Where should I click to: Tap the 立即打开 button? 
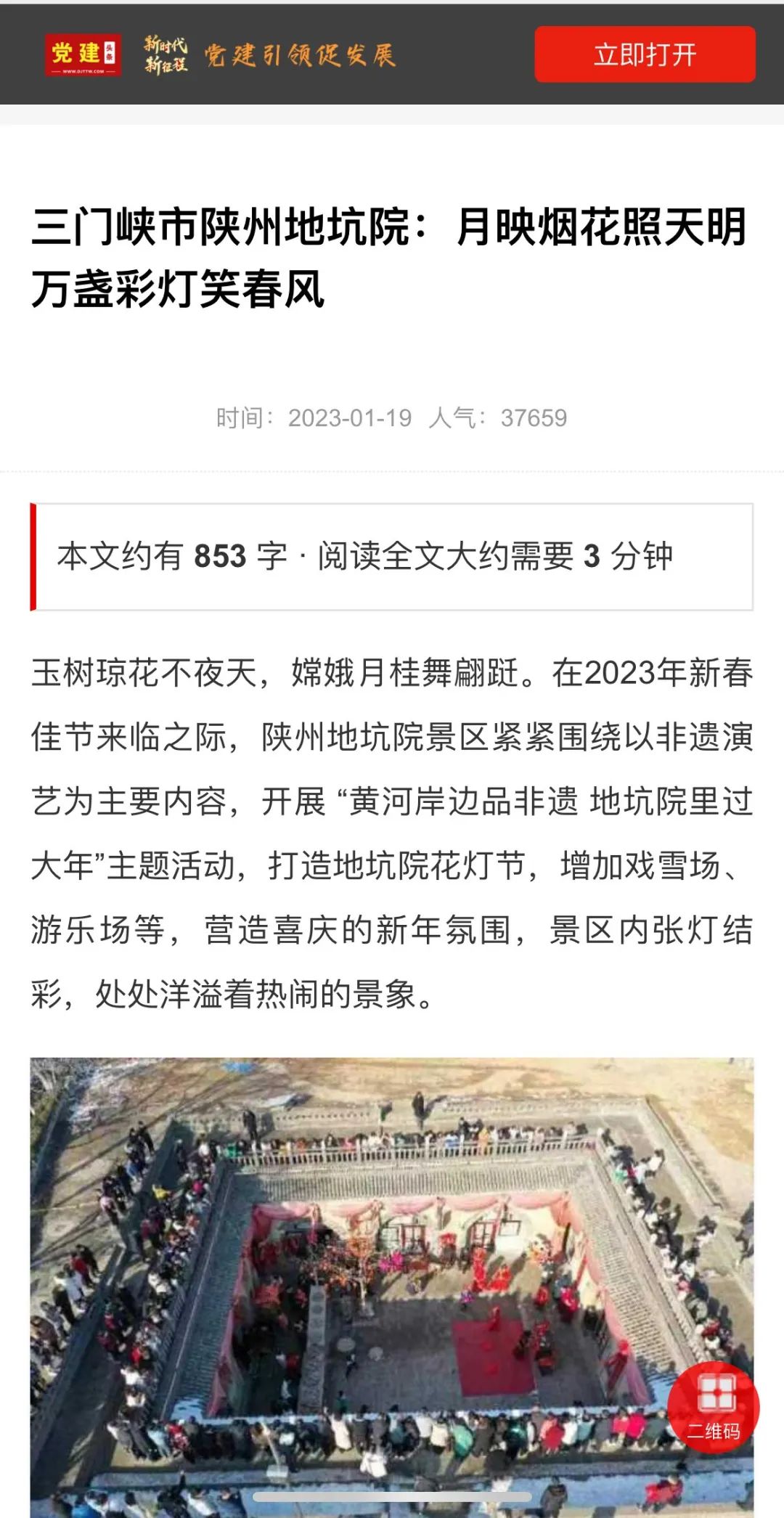tap(645, 54)
